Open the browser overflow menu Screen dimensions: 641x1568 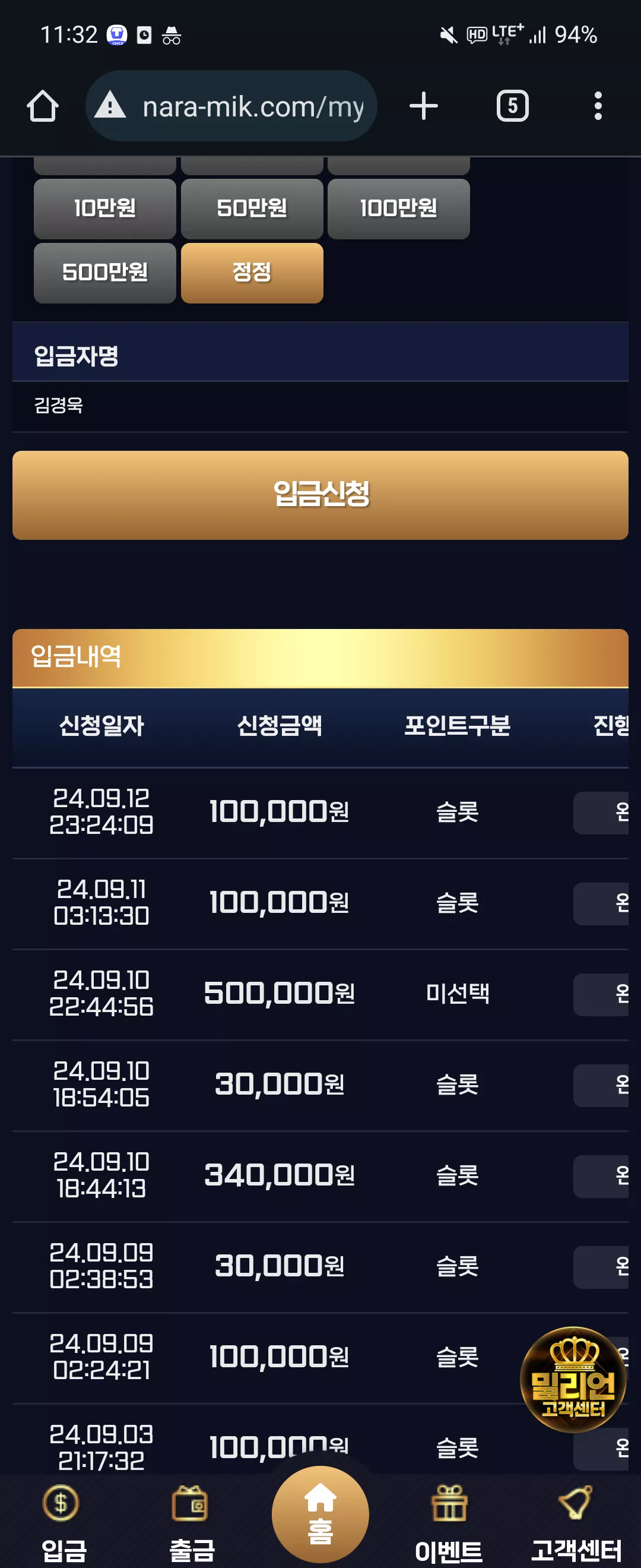pos(598,106)
